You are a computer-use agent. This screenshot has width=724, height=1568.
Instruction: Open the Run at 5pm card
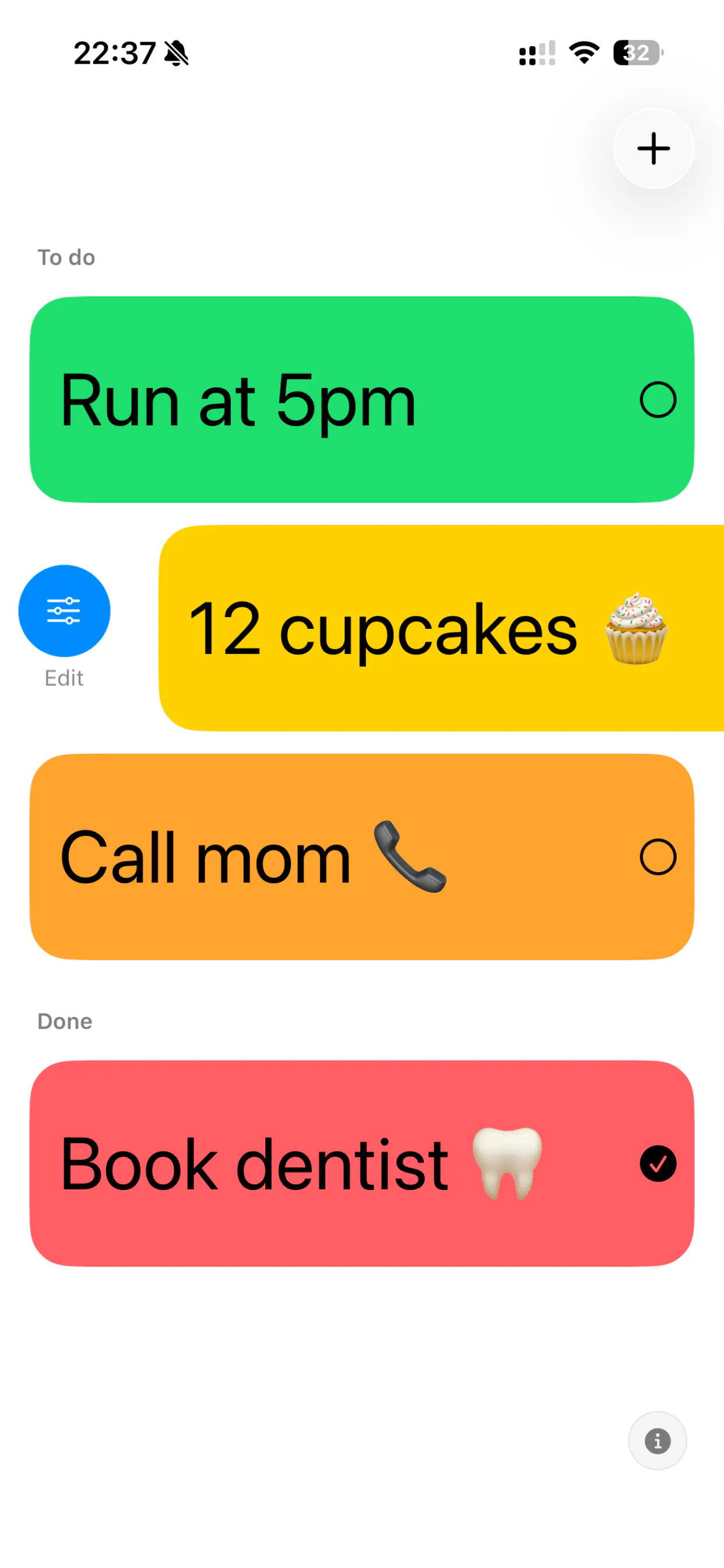pos(362,400)
